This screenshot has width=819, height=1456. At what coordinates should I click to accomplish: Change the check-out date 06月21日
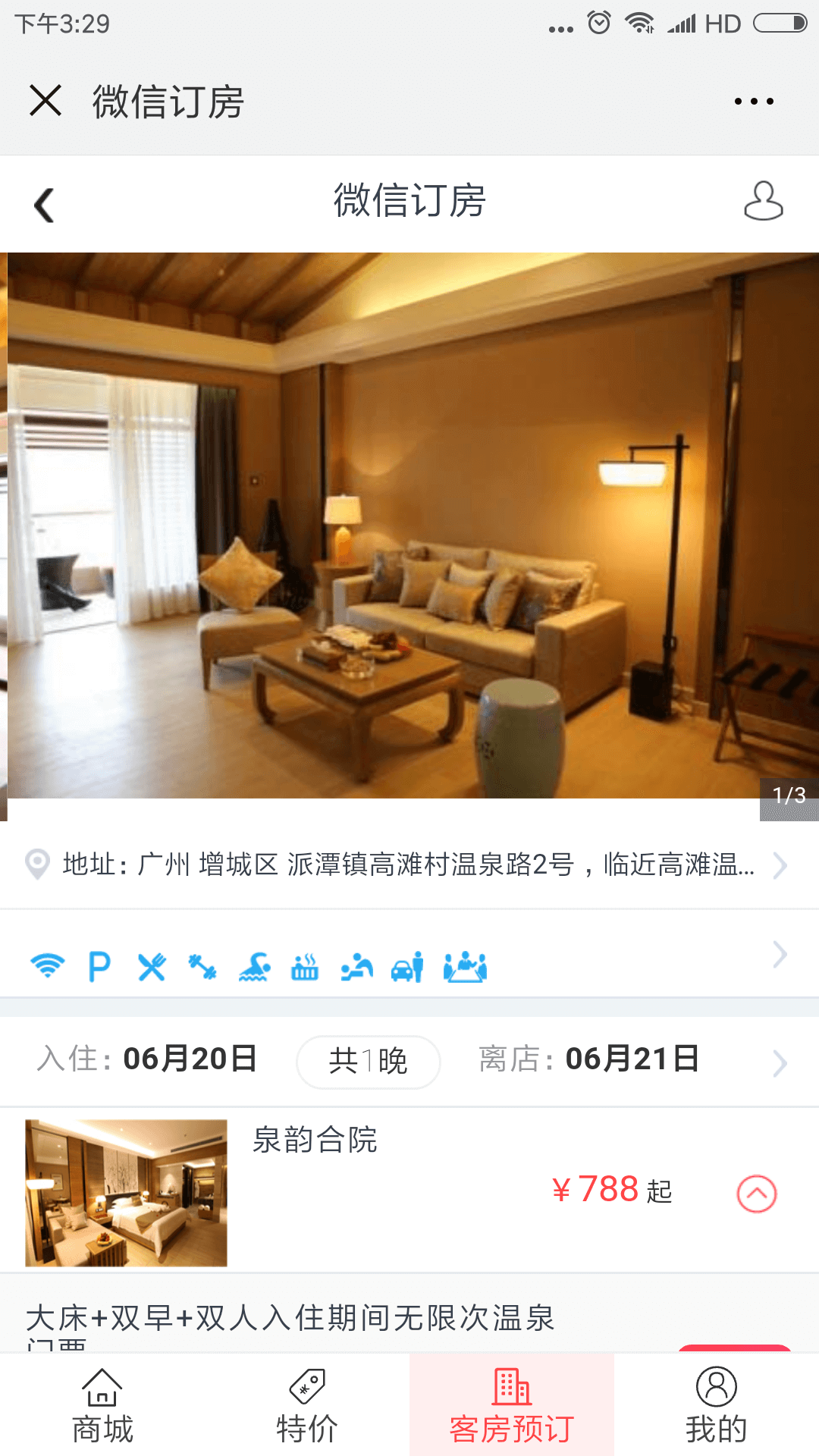631,1059
